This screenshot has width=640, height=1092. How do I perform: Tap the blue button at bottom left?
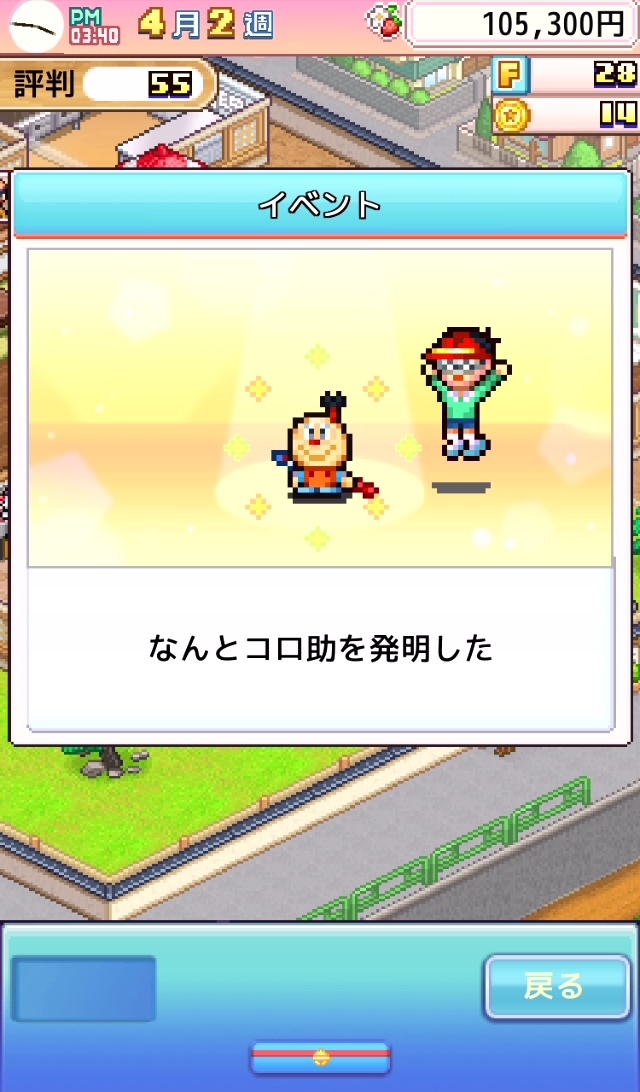pyautogui.click(x=84, y=988)
